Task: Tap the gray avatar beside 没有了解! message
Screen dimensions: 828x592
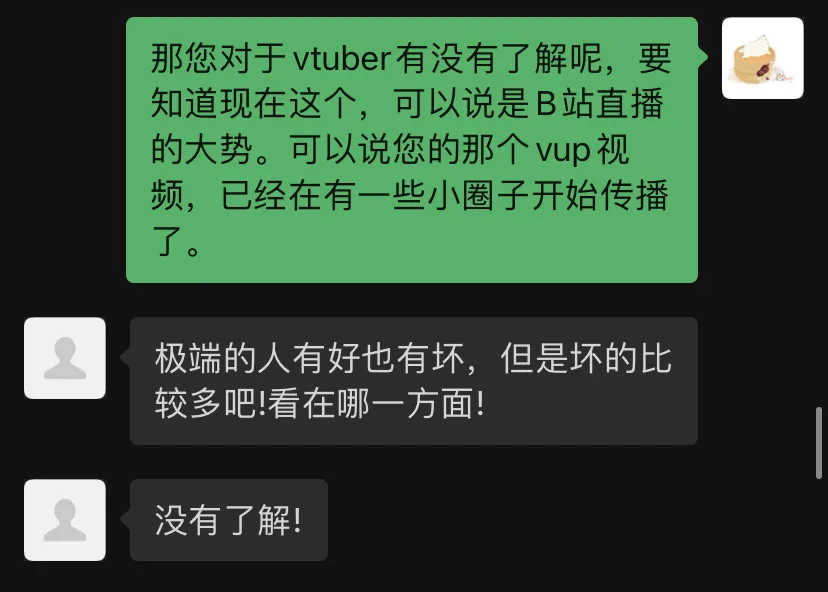Action: (x=65, y=520)
